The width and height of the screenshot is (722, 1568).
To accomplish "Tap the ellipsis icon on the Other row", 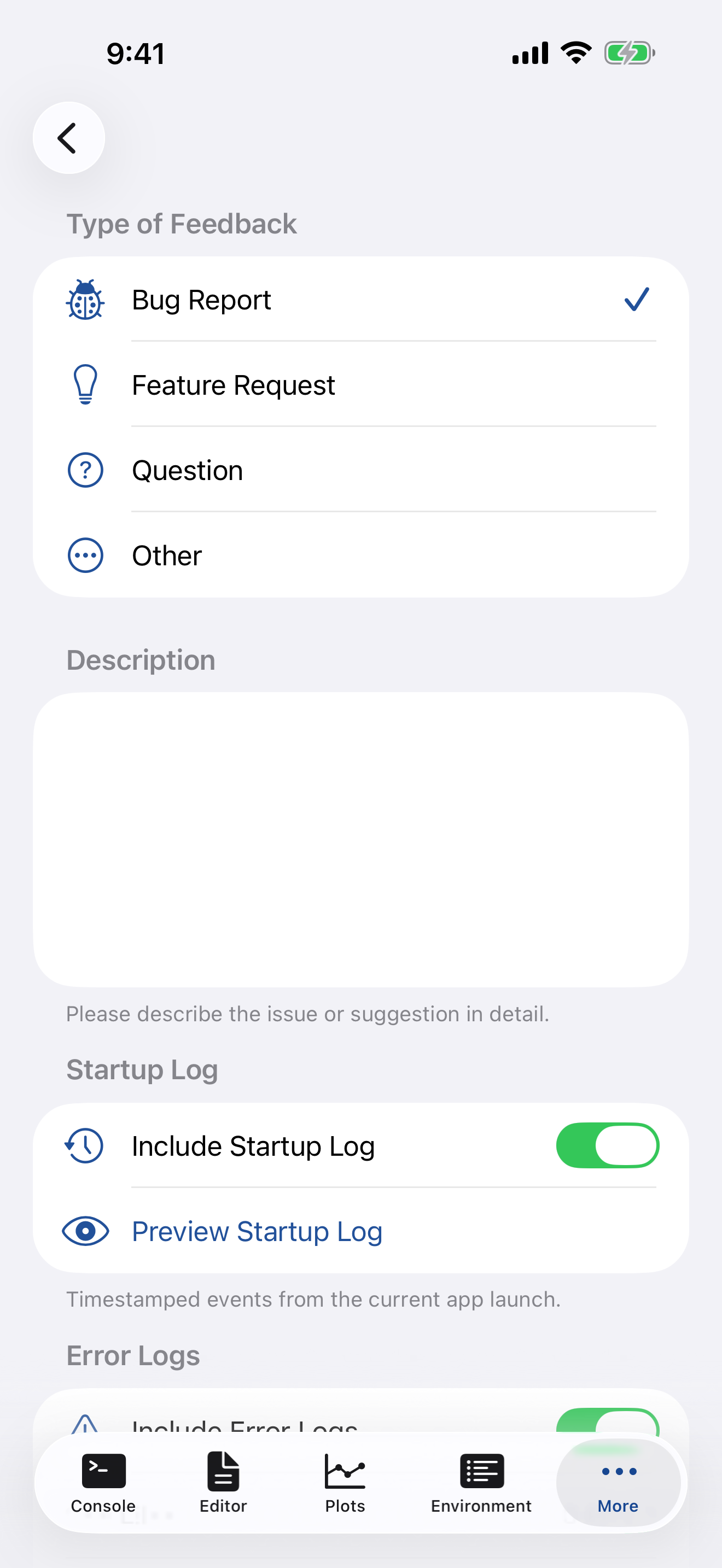I will [x=85, y=554].
